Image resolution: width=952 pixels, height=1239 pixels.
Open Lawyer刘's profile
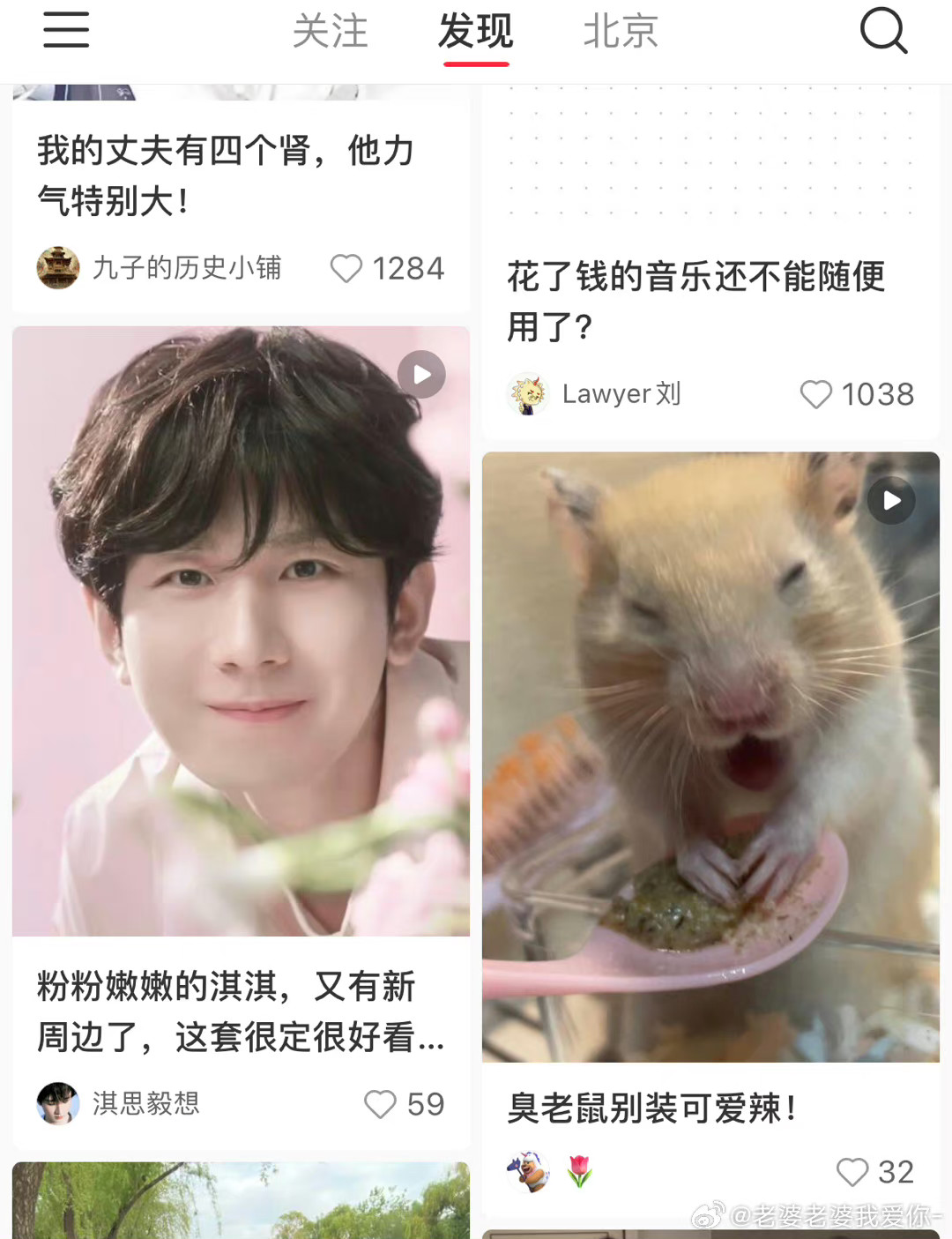pos(528,394)
